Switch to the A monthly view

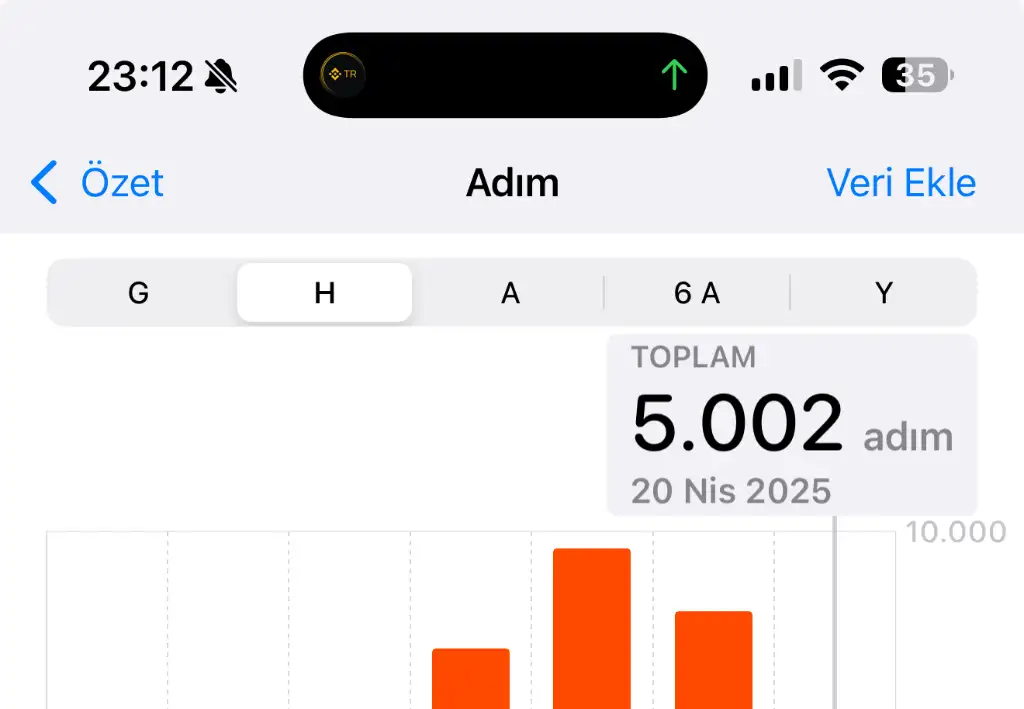tap(510, 293)
